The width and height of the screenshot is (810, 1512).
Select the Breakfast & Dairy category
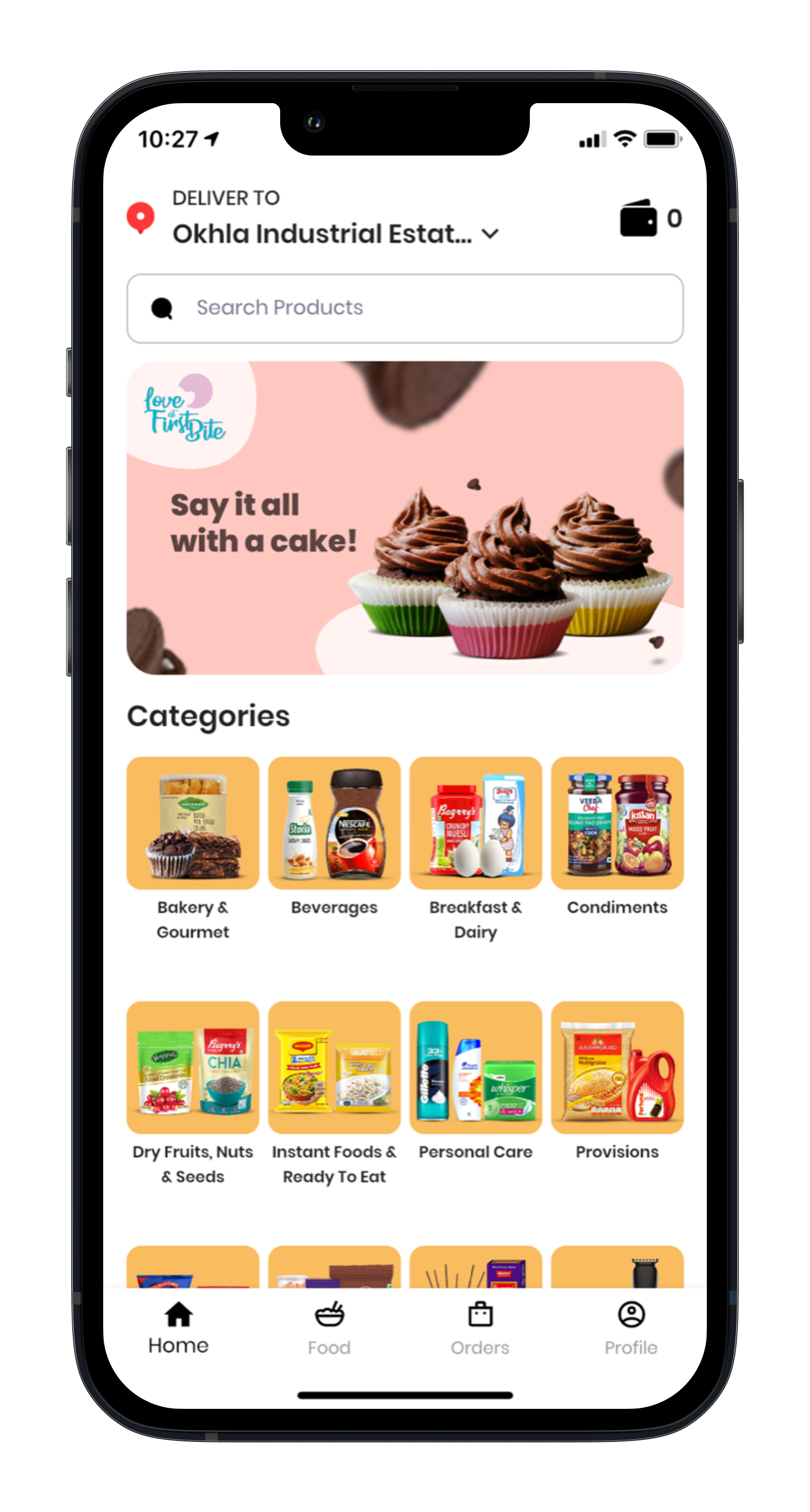tap(475, 823)
